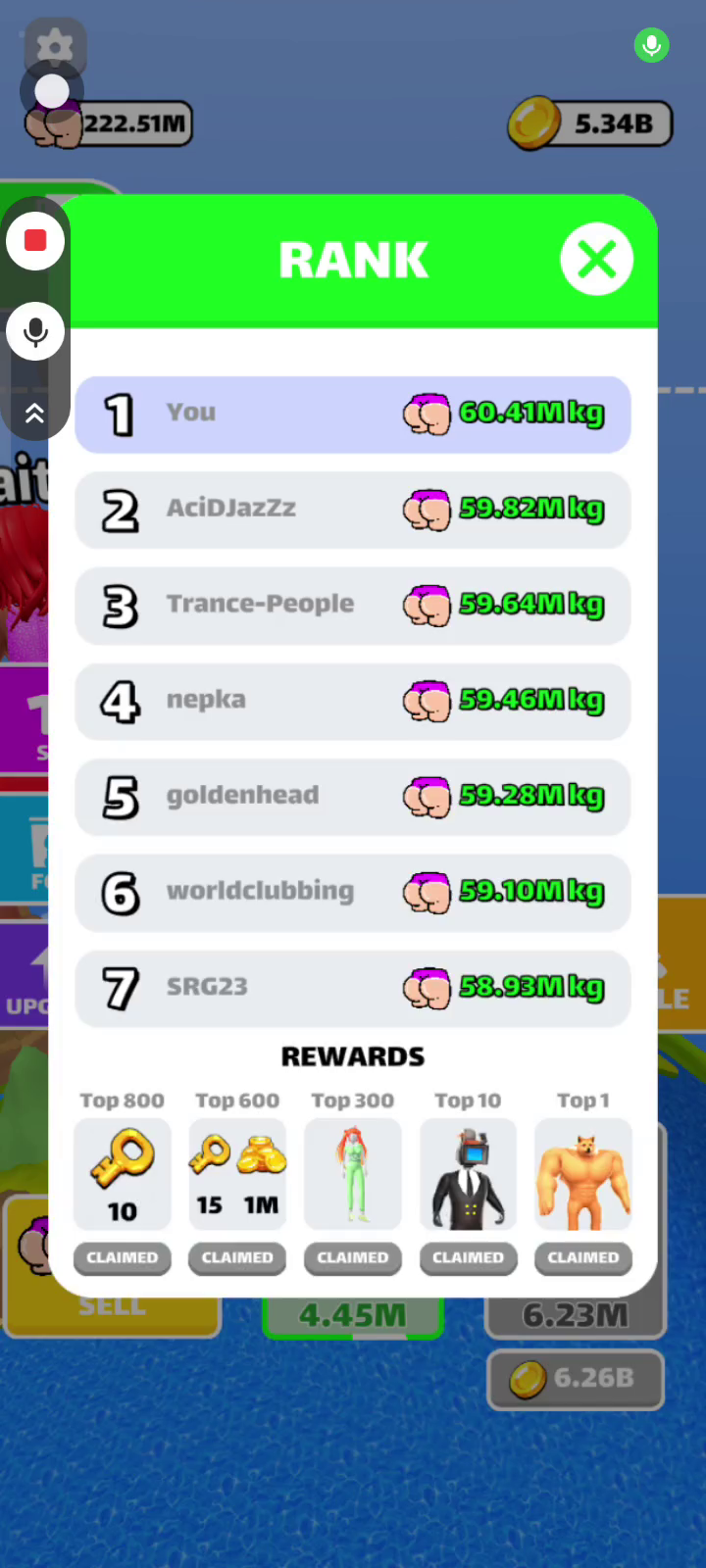Collapse the recorder toolbar
The image size is (706, 1568).
point(35,414)
